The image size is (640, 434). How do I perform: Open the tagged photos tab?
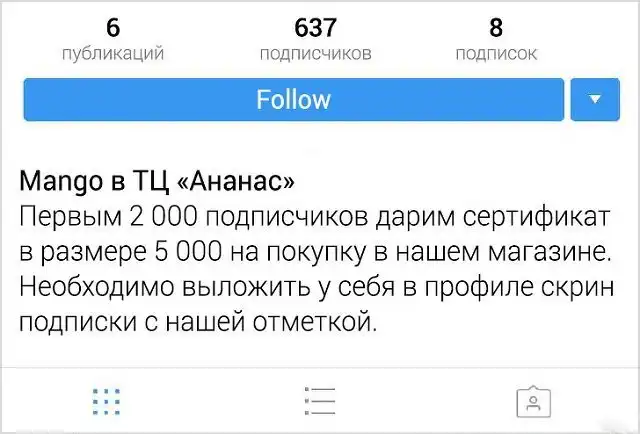[x=532, y=402]
